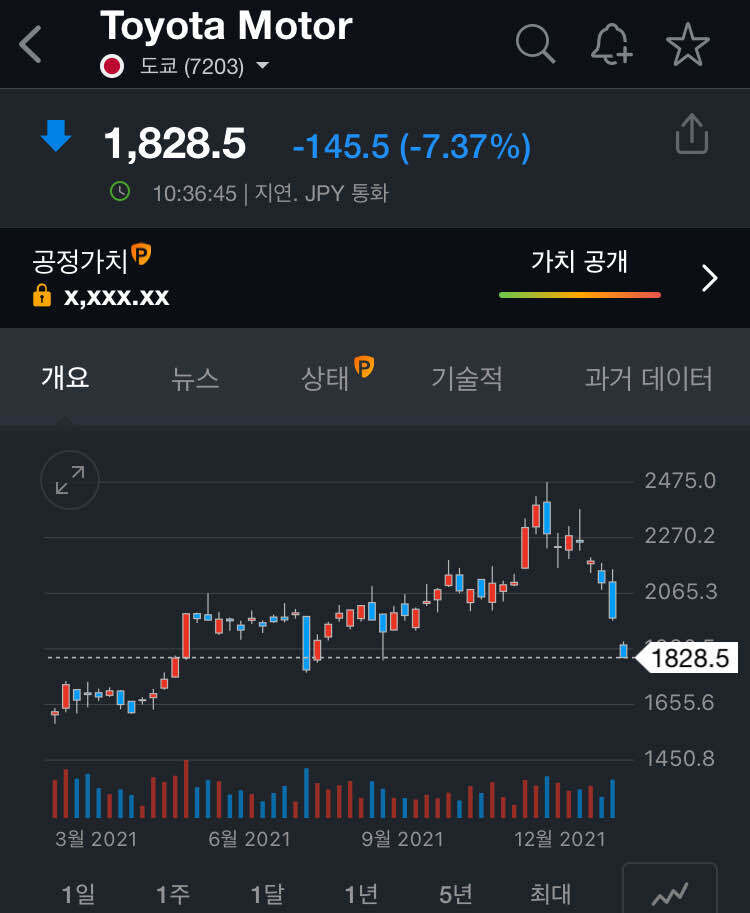Expand the 공정가치 fair value section
This screenshot has height=913, width=750.
pos(80,256)
